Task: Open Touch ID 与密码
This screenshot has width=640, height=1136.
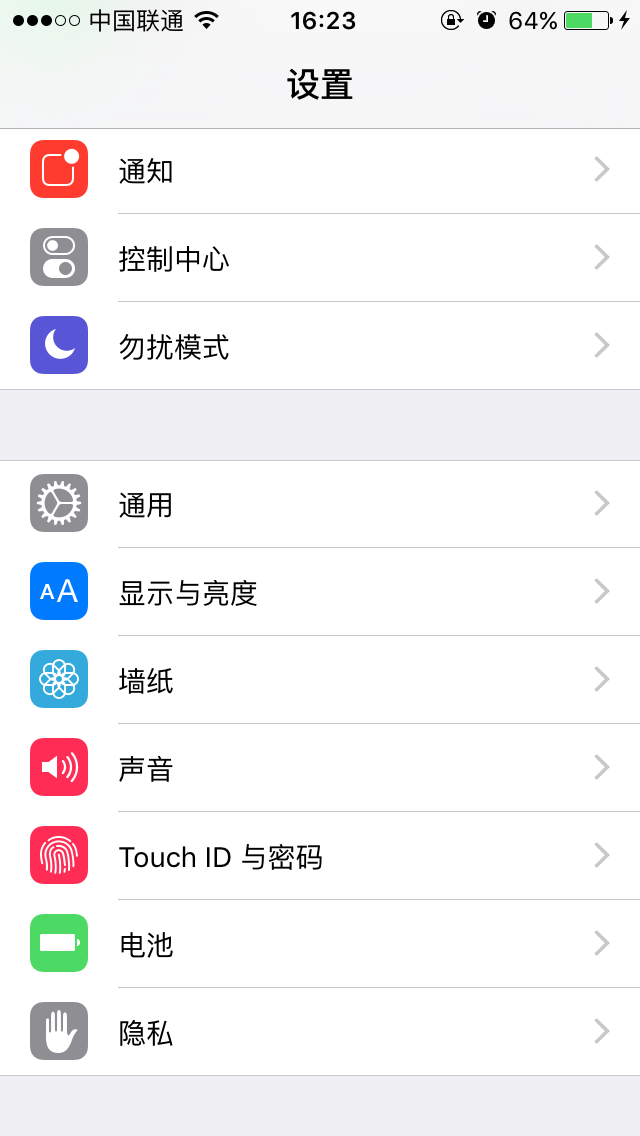Action: point(320,856)
